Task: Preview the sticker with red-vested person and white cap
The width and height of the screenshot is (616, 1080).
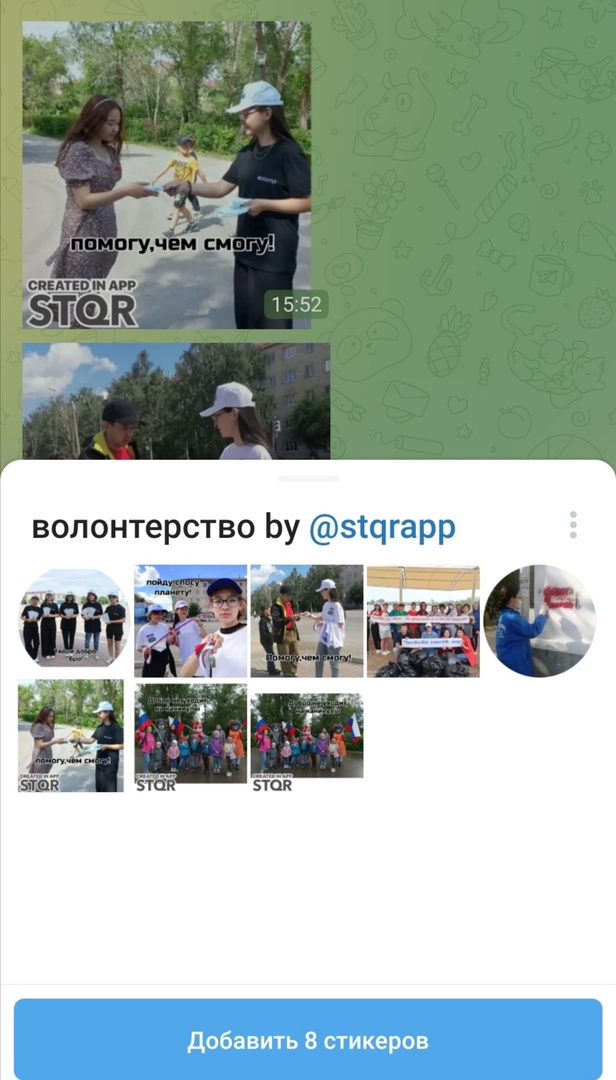Action: [307, 622]
